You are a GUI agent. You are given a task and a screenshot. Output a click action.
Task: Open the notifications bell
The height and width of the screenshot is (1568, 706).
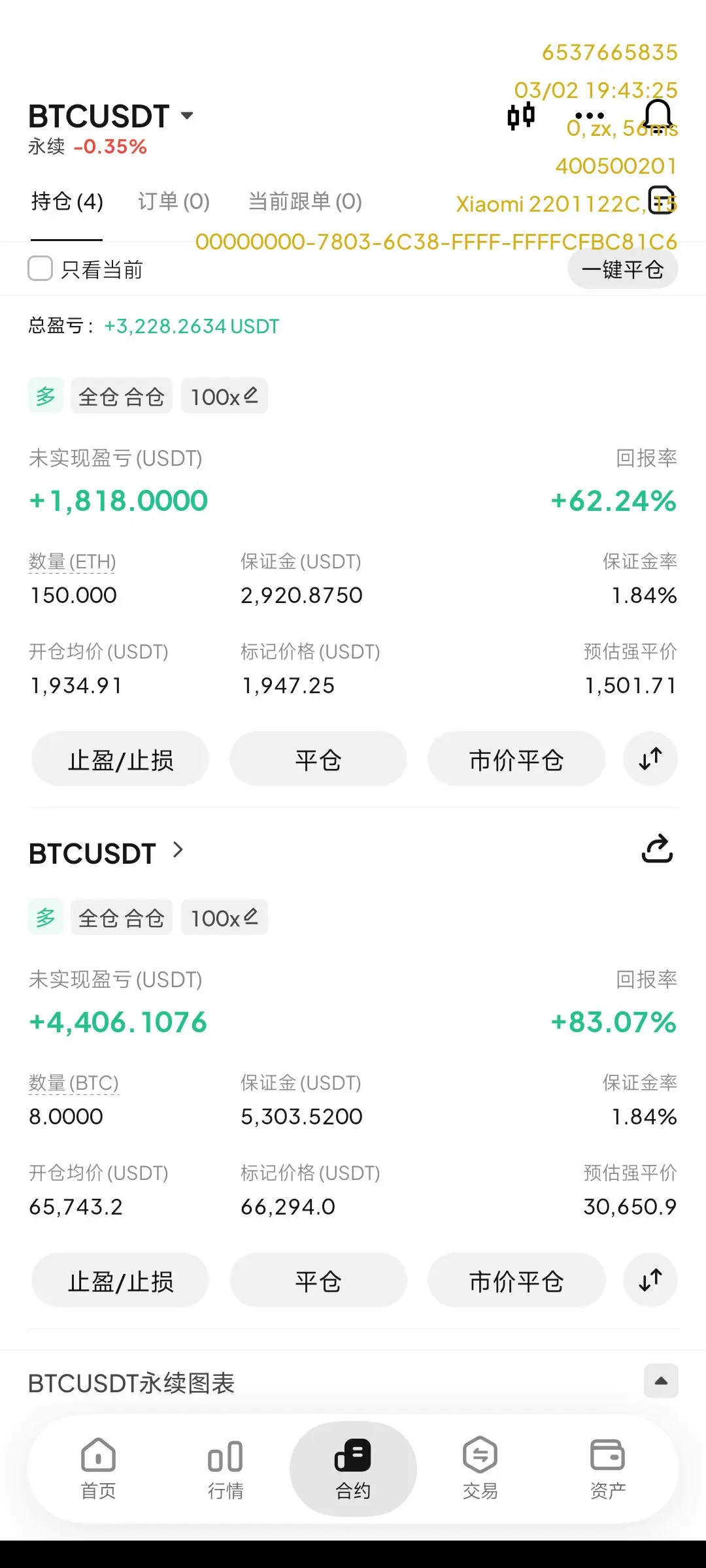pos(658,116)
